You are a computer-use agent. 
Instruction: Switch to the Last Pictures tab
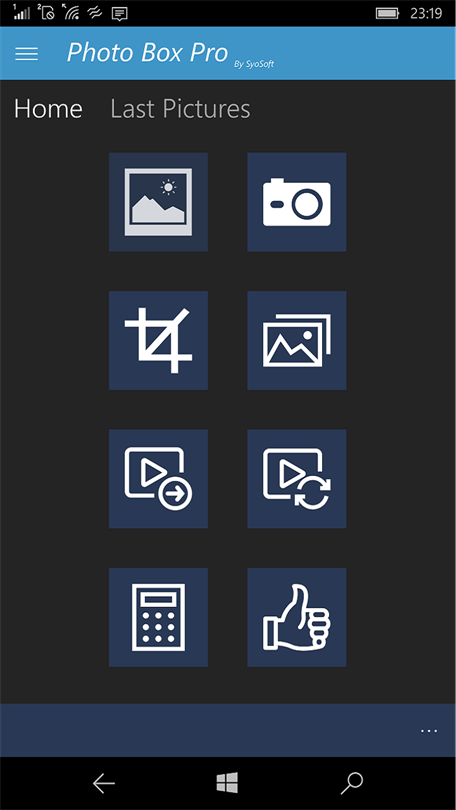tap(180, 109)
